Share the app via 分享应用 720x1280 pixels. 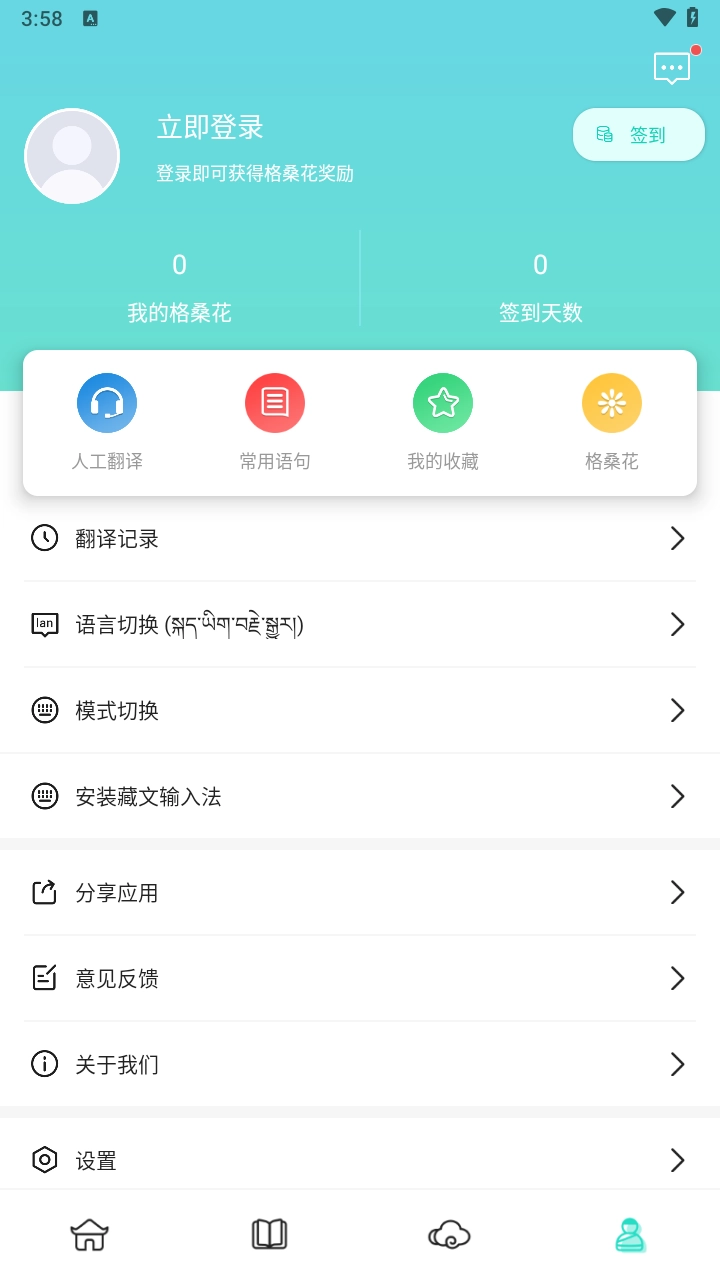click(360, 893)
